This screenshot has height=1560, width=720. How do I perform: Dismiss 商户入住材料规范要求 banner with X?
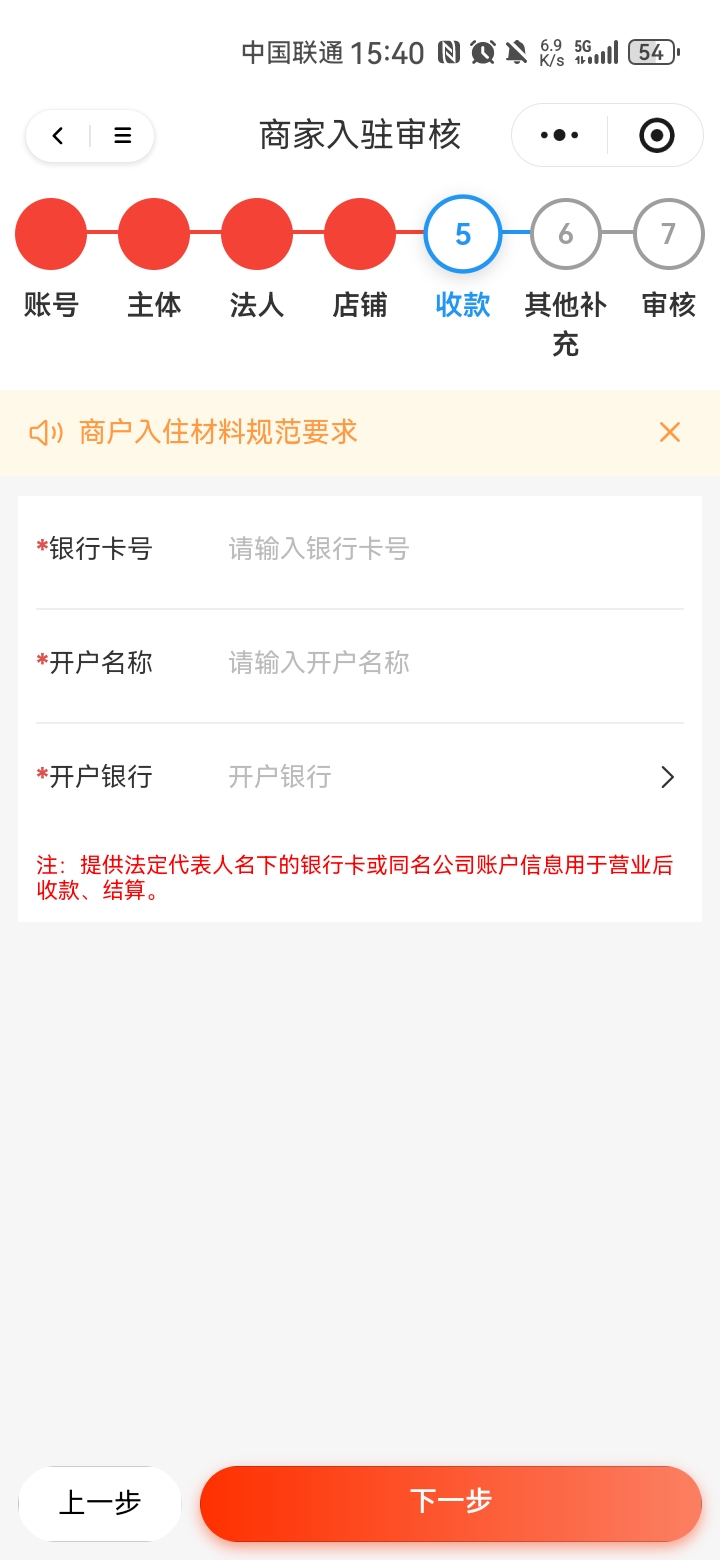pos(669,432)
